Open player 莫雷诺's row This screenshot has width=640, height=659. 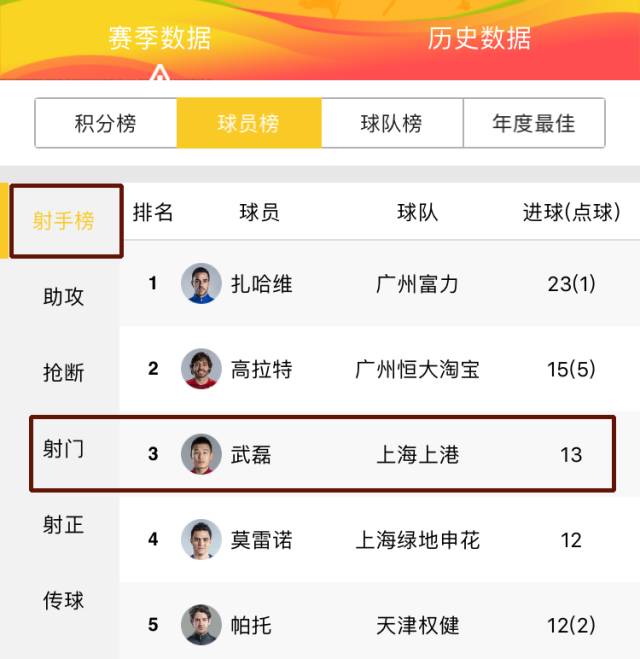click(x=380, y=540)
